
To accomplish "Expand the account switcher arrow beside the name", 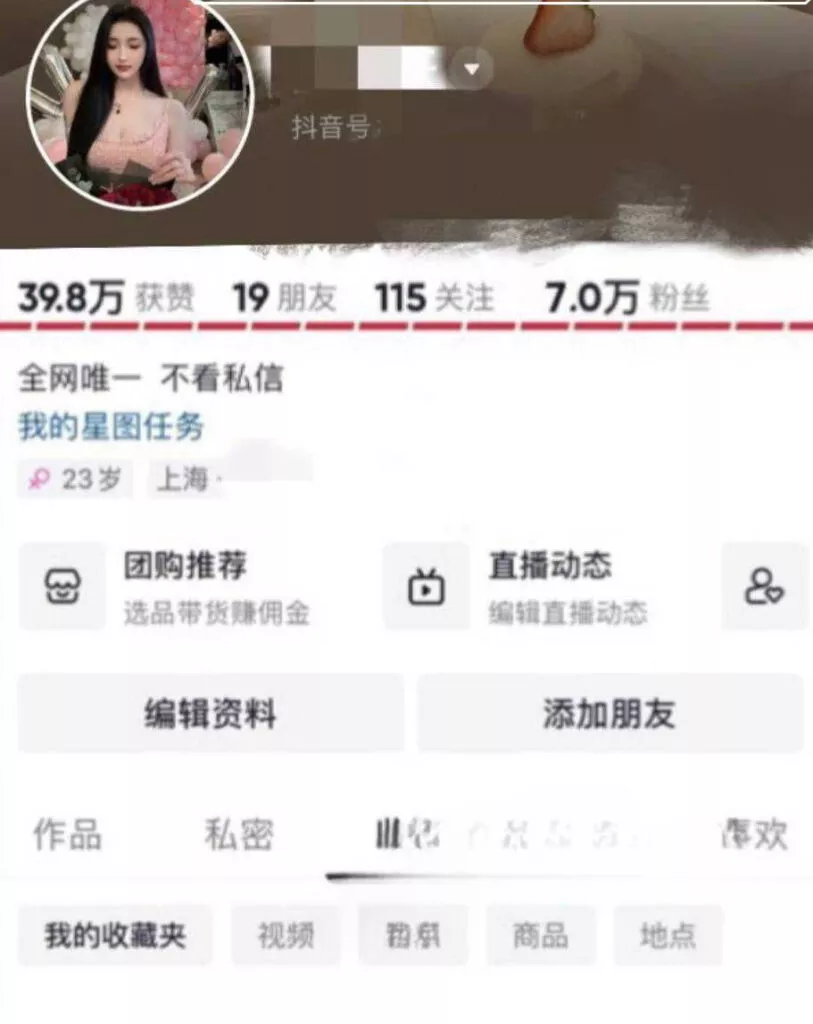I will 471,70.
